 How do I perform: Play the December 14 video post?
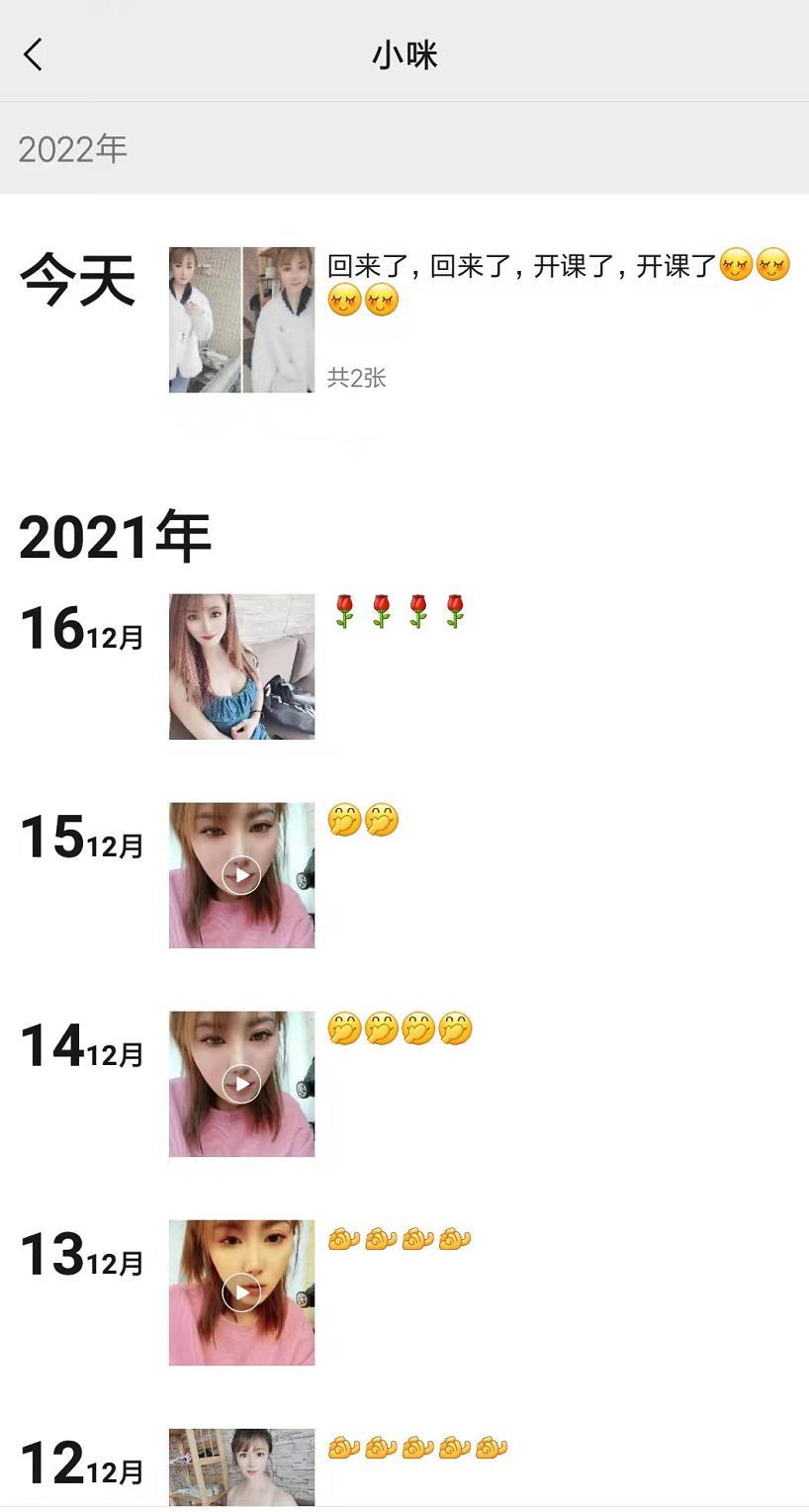pyautogui.click(x=241, y=1084)
